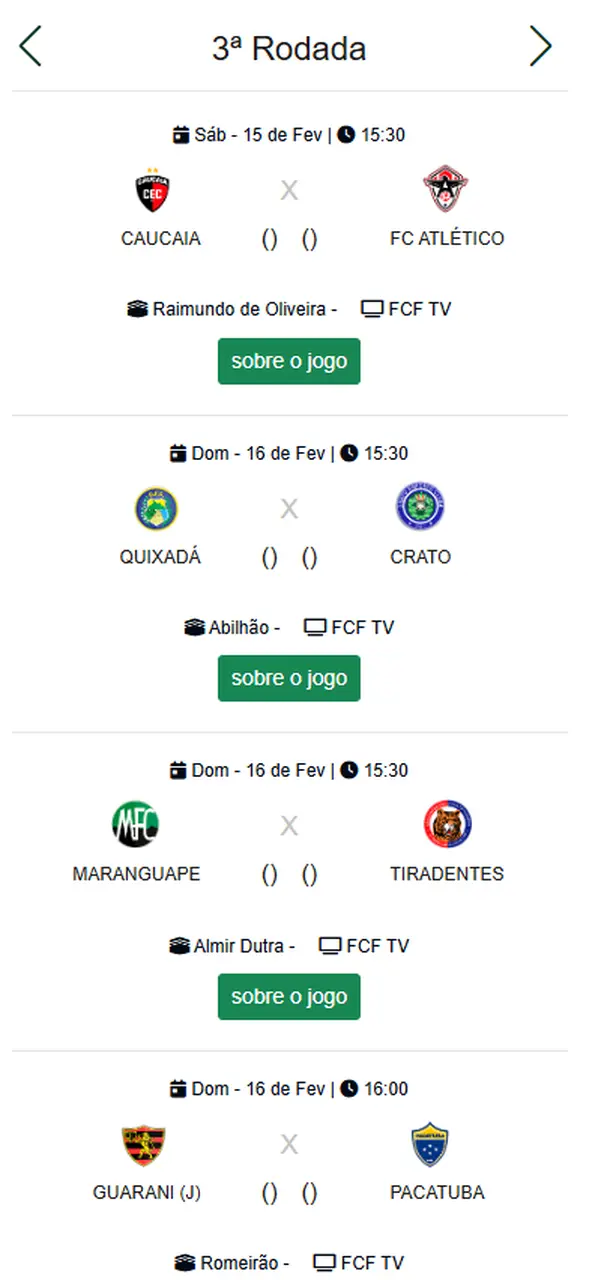
Task: Go to the next round with right arrow
Action: click(x=540, y=47)
